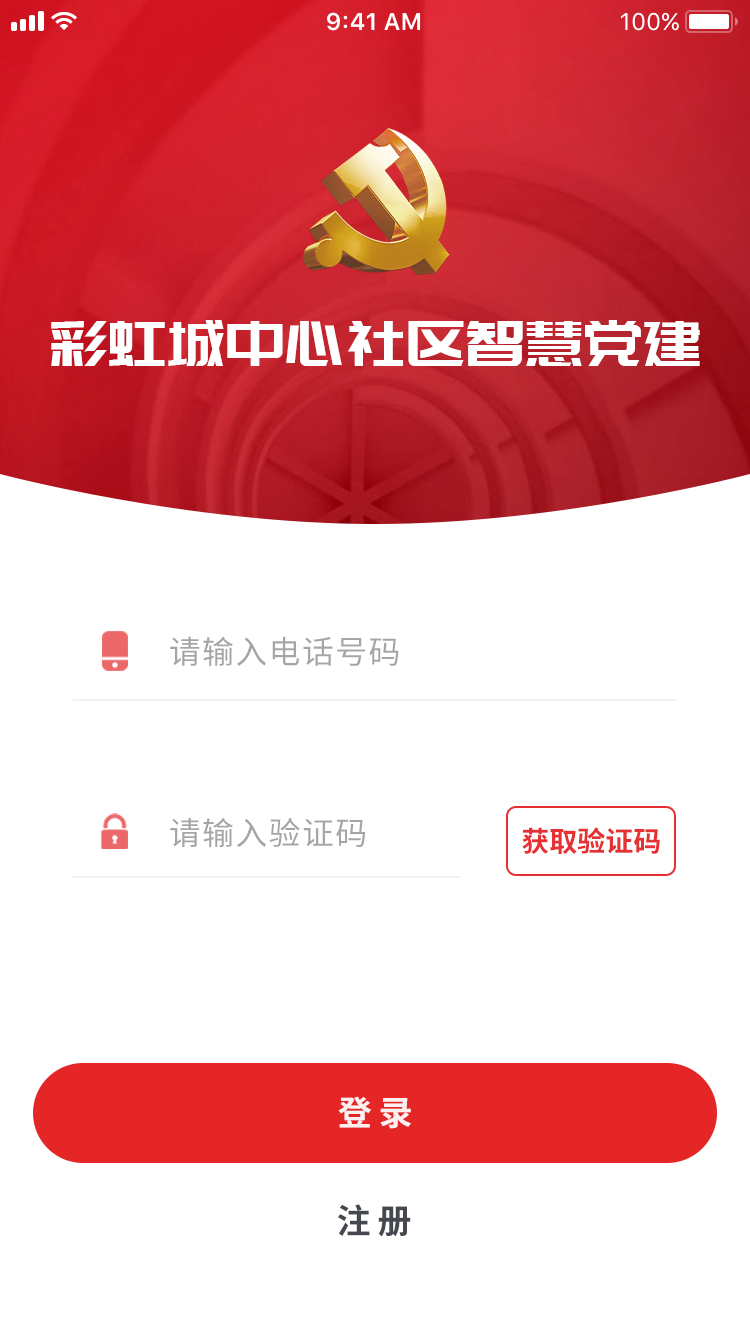This screenshot has height=1334, width=750.
Task: Focus the verification code field
Action: (x=300, y=833)
